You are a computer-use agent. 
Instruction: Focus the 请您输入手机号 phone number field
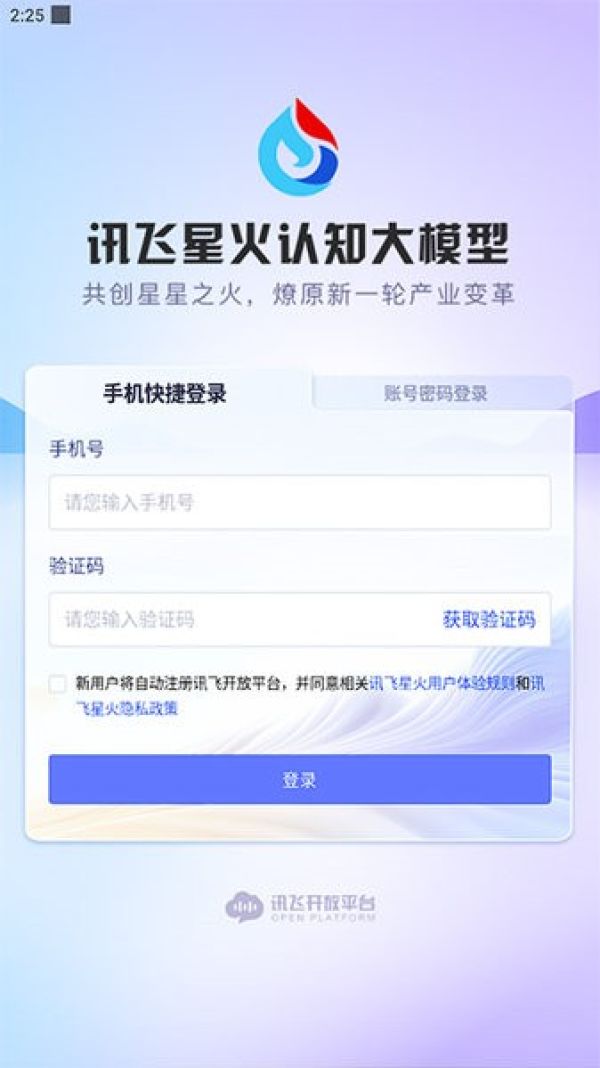[299, 502]
